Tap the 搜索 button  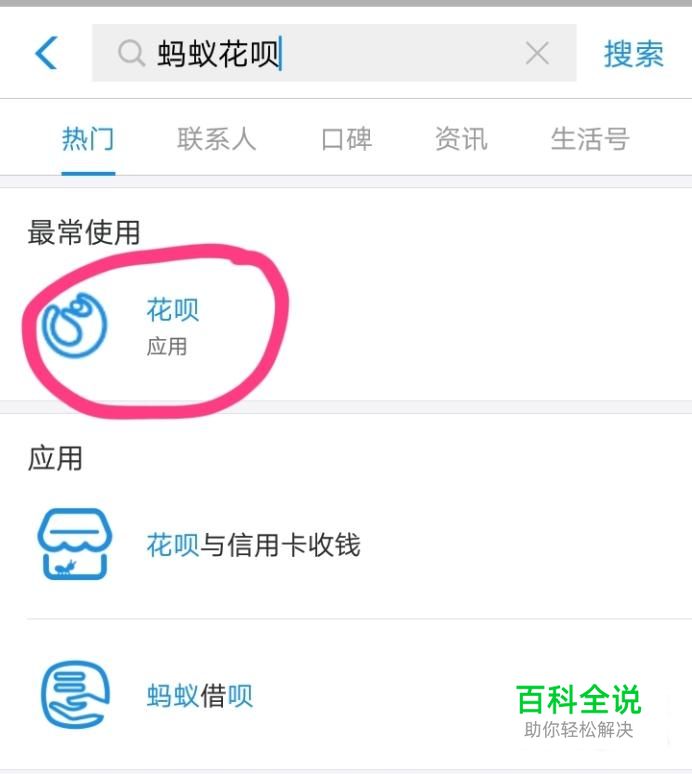633,54
